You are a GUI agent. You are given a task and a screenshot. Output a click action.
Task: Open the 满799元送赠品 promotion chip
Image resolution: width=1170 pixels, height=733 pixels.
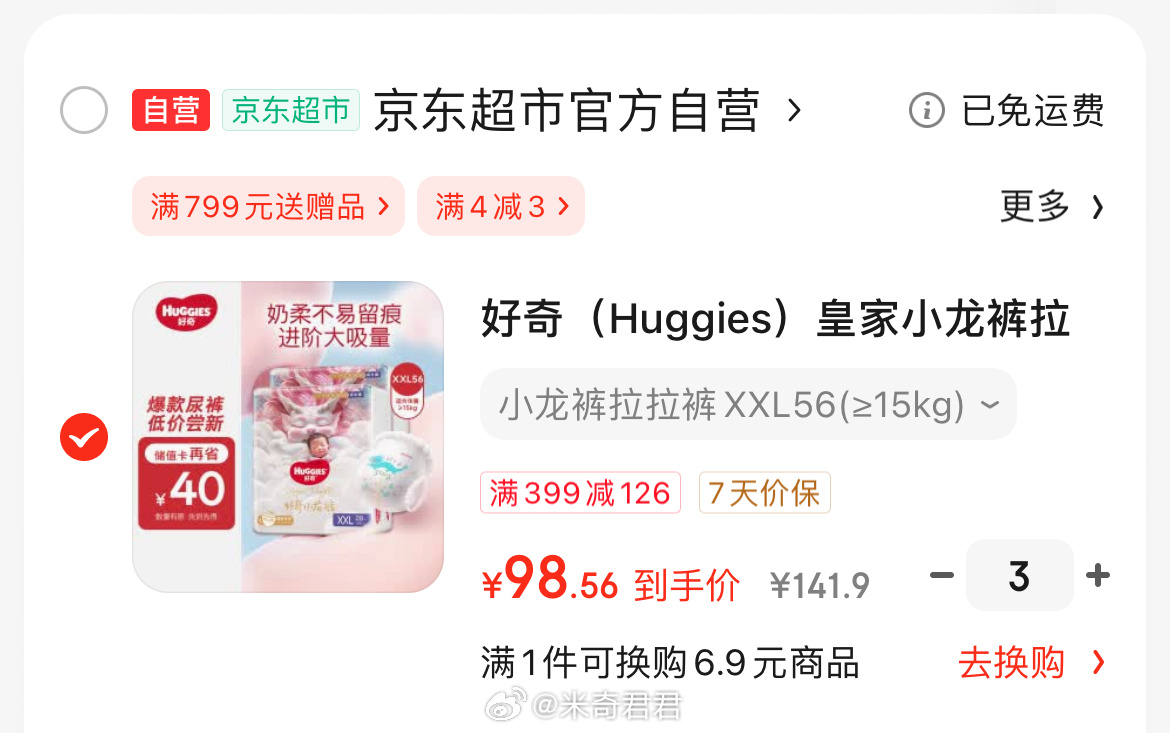coord(268,206)
